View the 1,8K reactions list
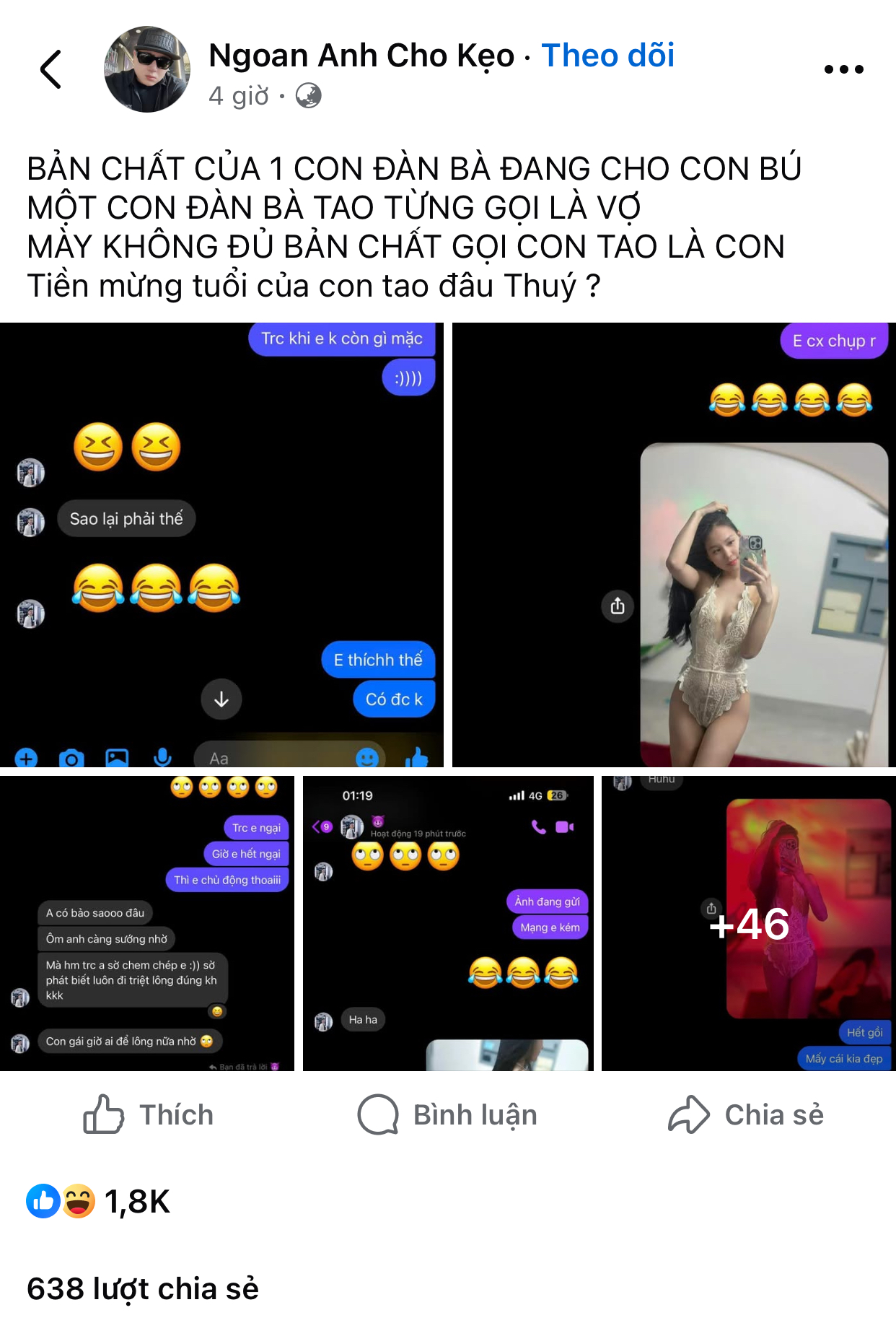The image size is (896, 1336). click(x=99, y=1202)
